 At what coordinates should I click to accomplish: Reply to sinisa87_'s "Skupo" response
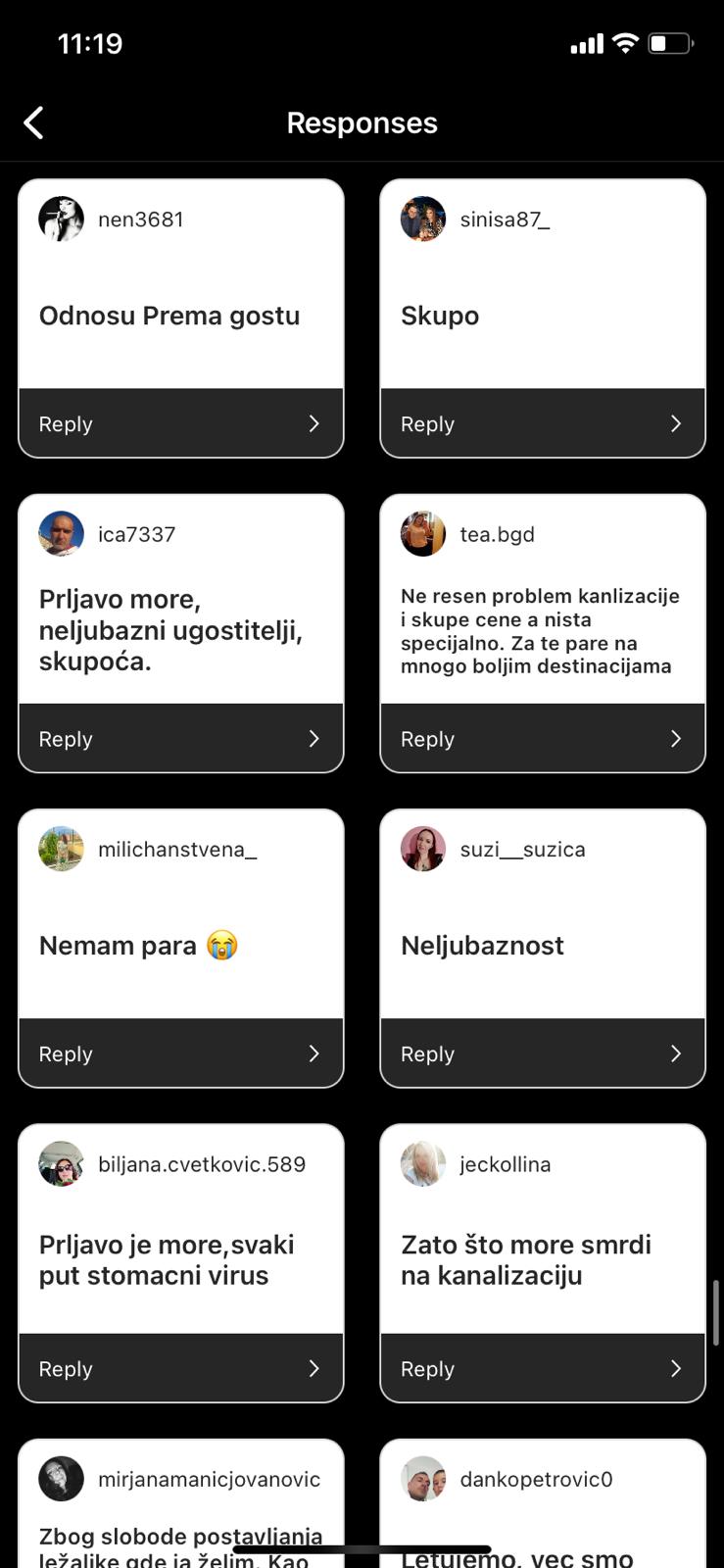coord(543,423)
